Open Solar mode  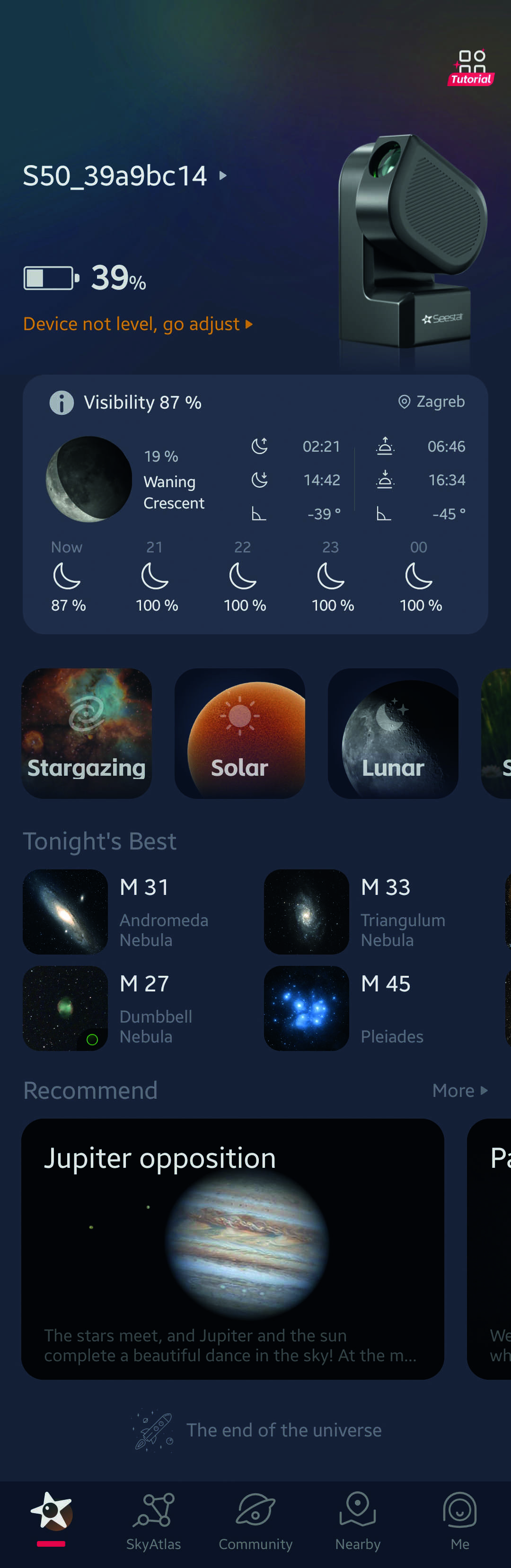click(239, 733)
